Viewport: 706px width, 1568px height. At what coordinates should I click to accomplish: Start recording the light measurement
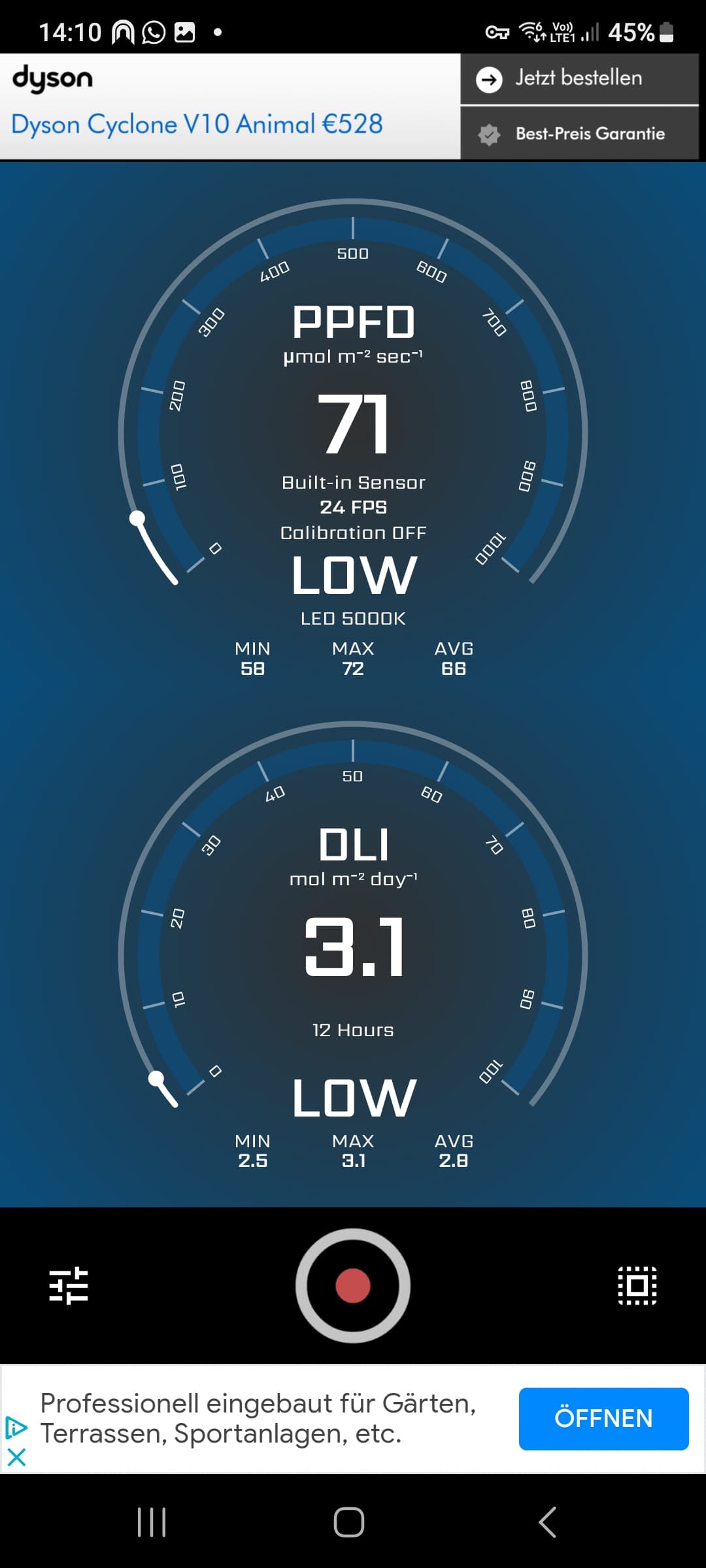pos(353,1285)
